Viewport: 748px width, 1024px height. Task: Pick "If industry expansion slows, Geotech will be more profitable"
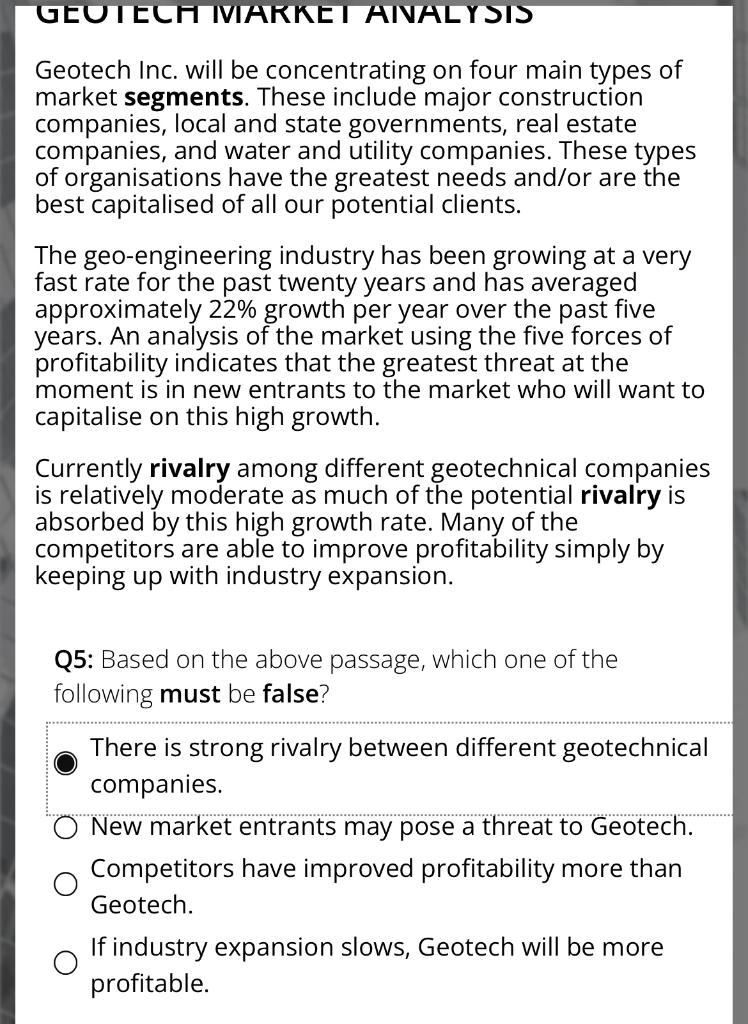pyautogui.click(x=376, y=963)
